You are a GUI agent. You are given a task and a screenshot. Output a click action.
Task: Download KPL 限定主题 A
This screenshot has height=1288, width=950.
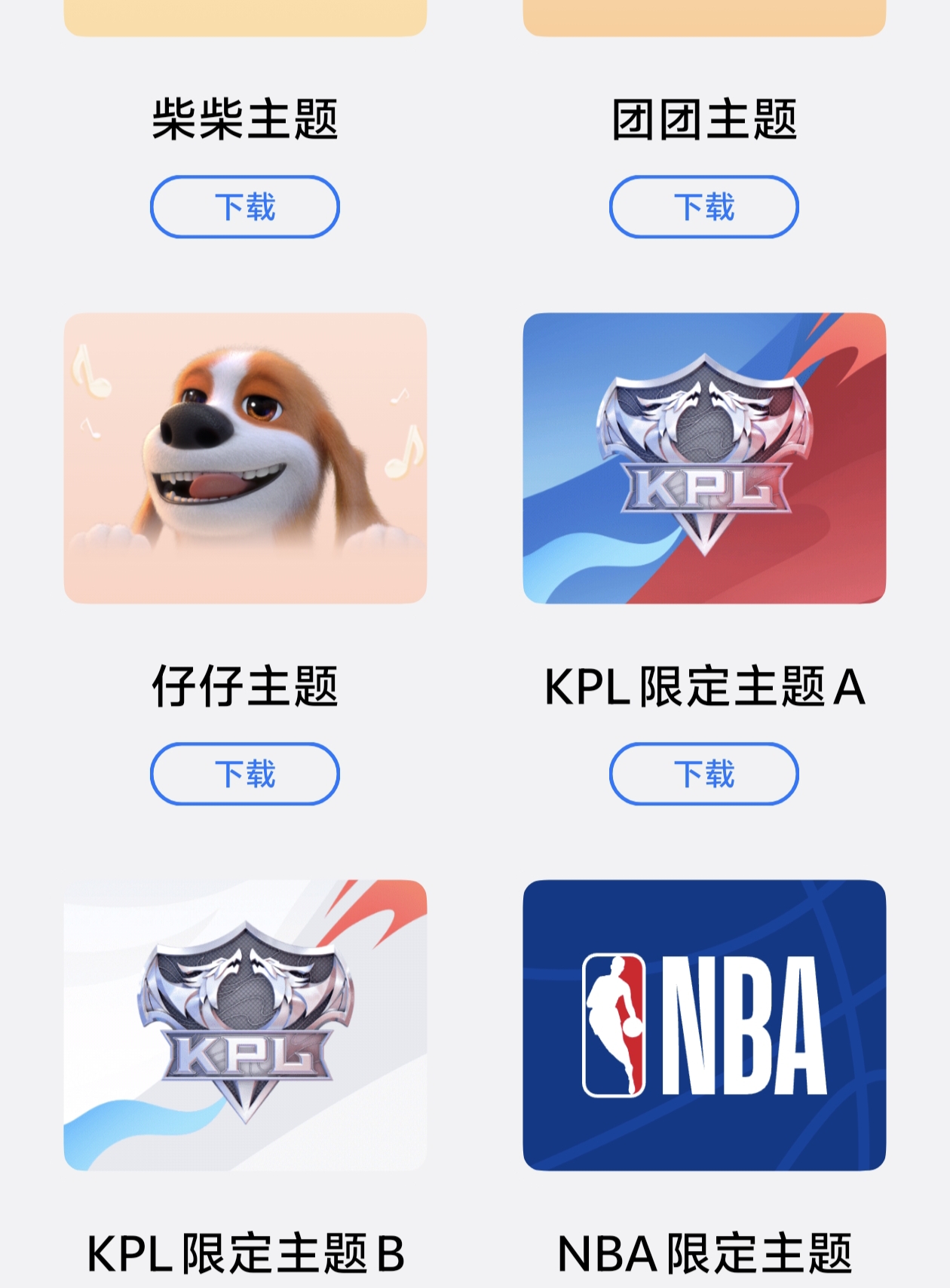(703, 774)
